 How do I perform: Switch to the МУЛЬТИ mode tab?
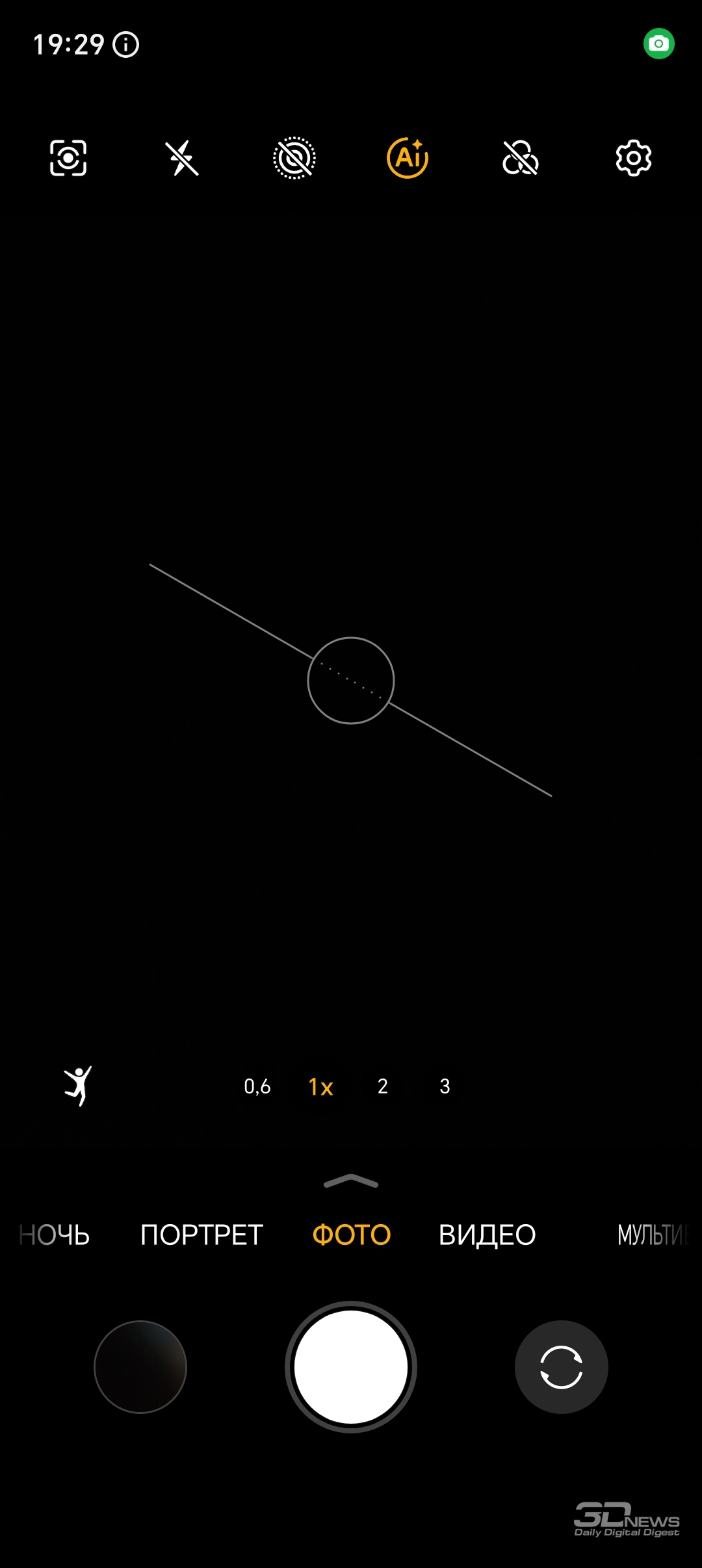pos(653,1235)
